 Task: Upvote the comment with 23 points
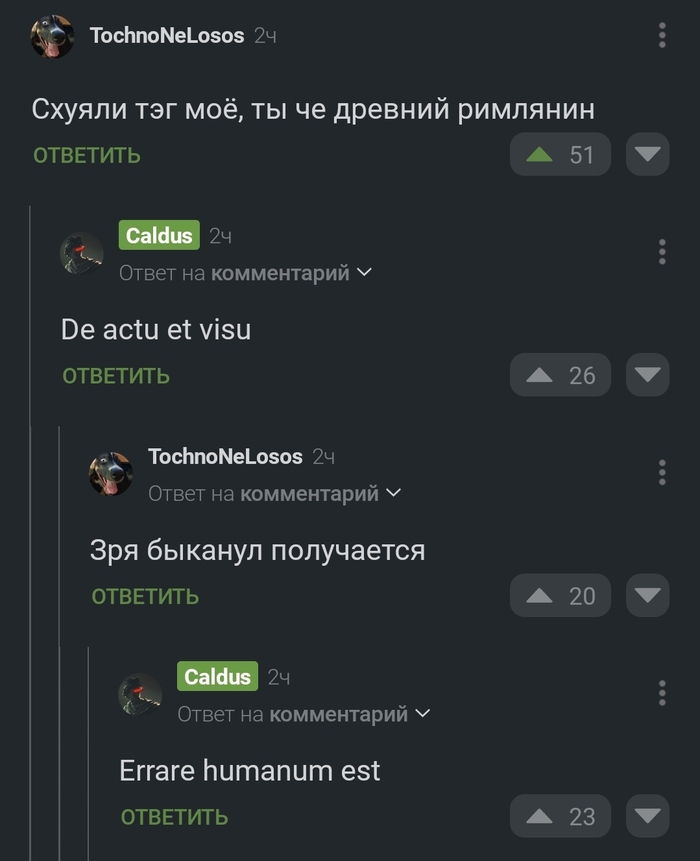pos(540,817)
